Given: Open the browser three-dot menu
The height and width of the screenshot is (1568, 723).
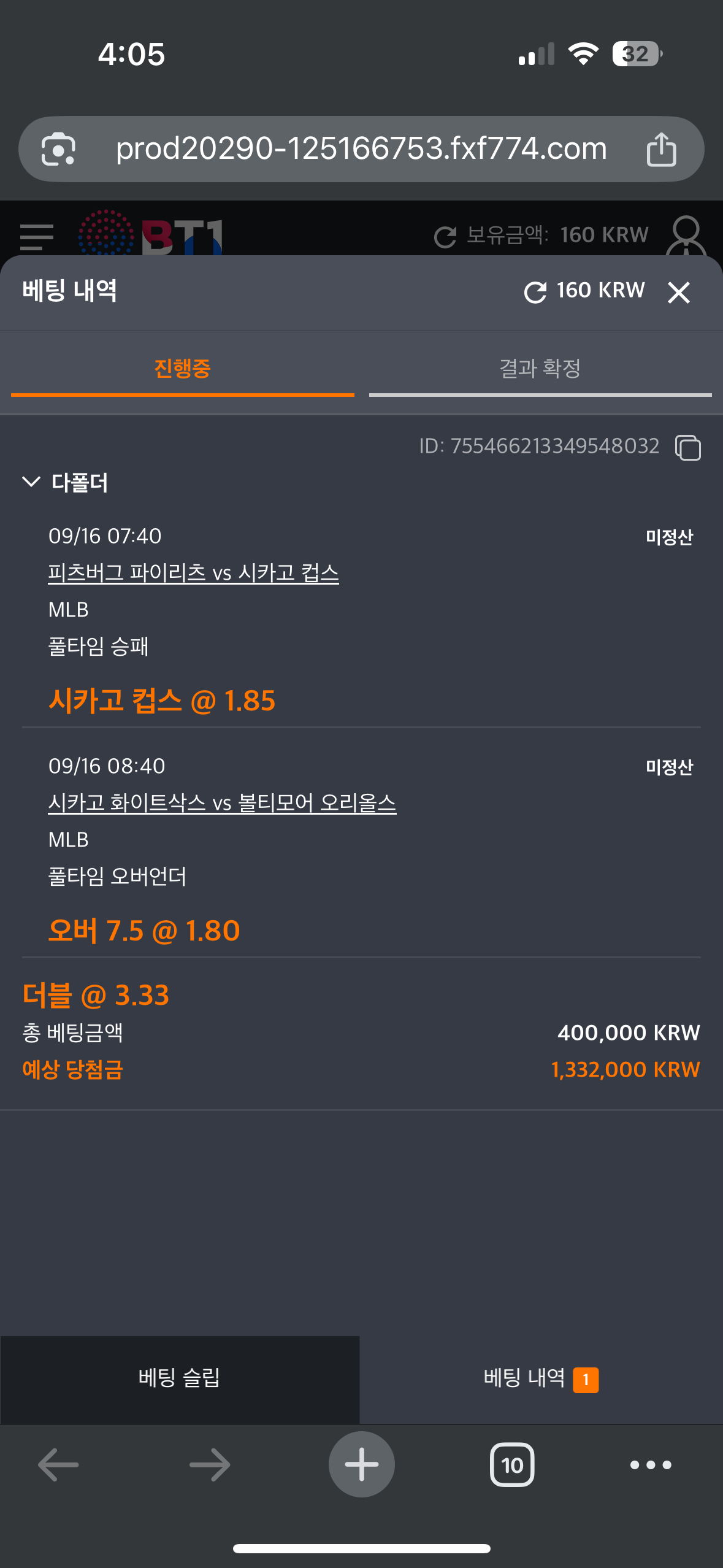Looking at the screenshot, I should click(x=651, y=1465).
